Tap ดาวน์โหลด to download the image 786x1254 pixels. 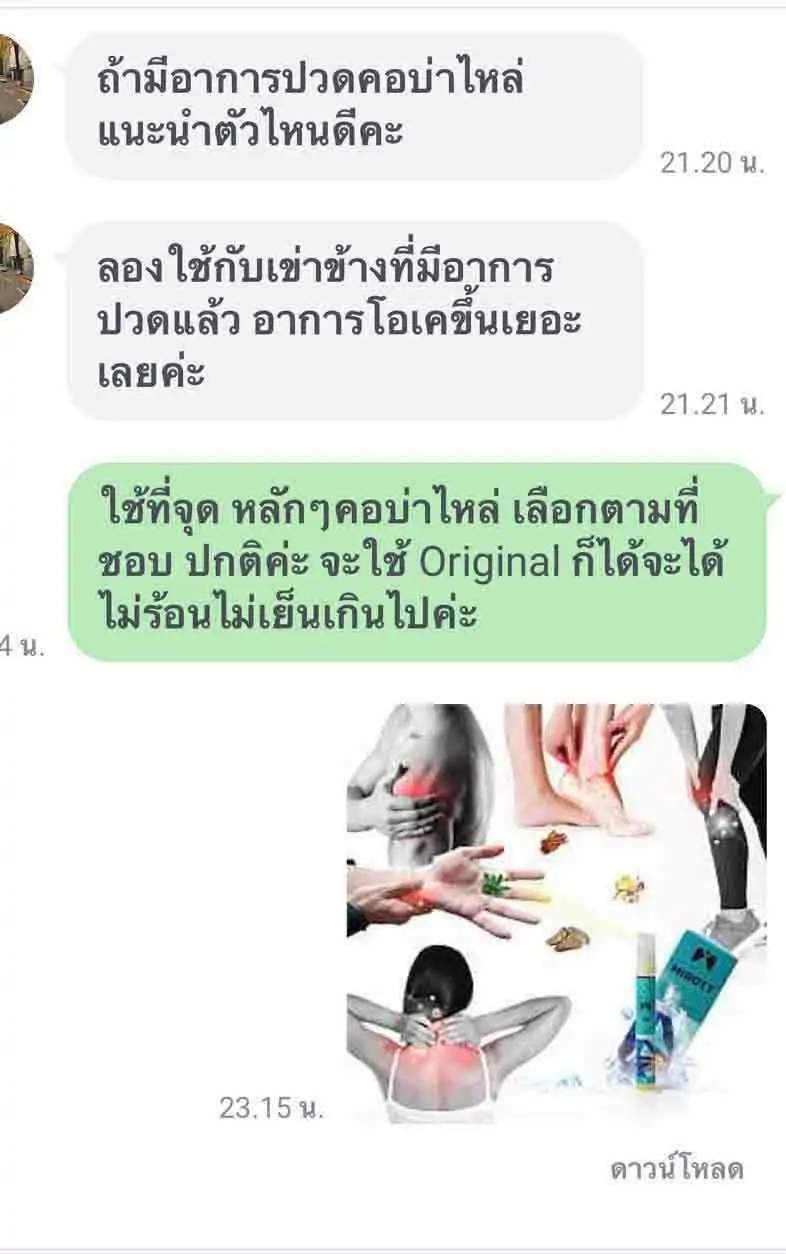click(x=677, y=1169)
